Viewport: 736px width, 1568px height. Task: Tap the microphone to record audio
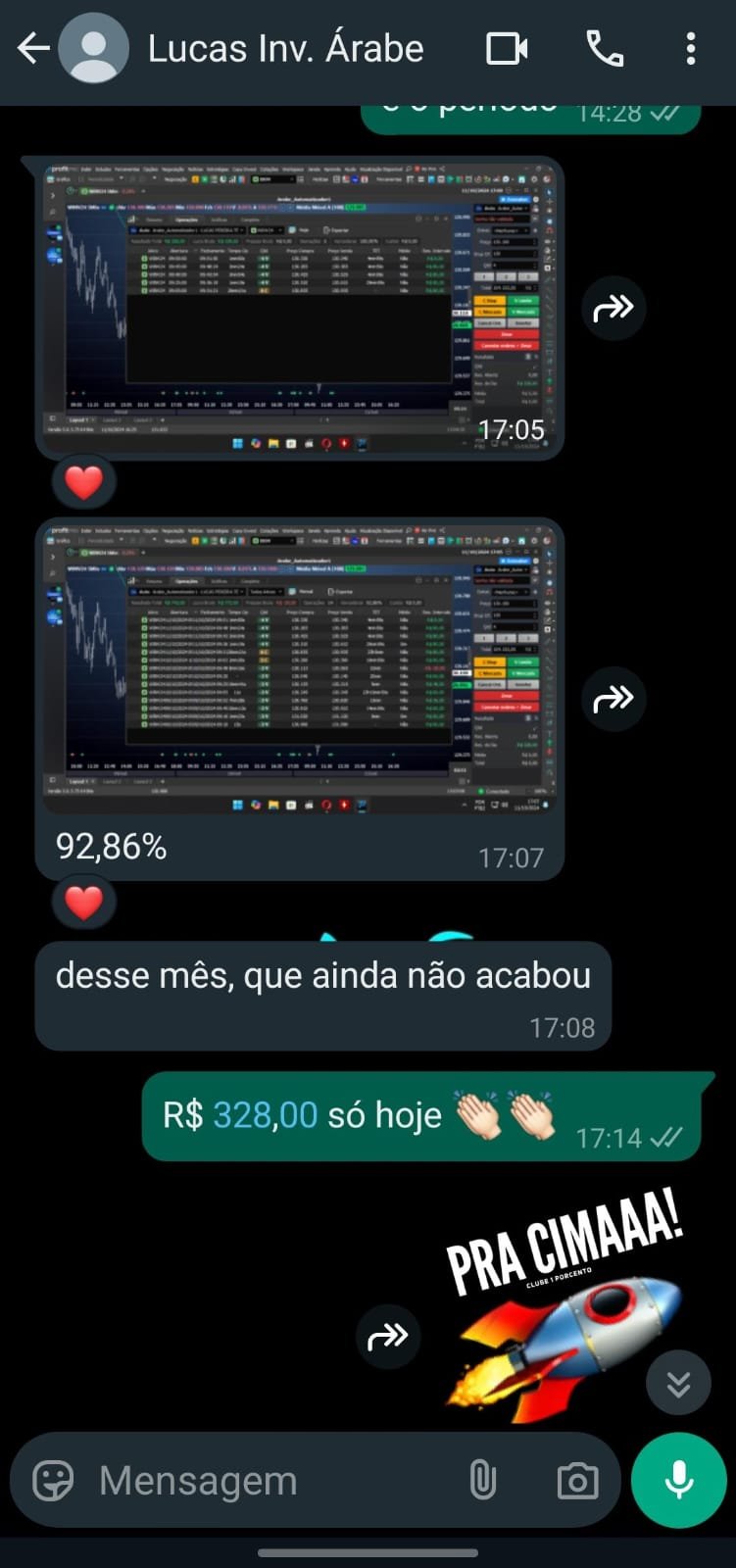(678, 1480)
